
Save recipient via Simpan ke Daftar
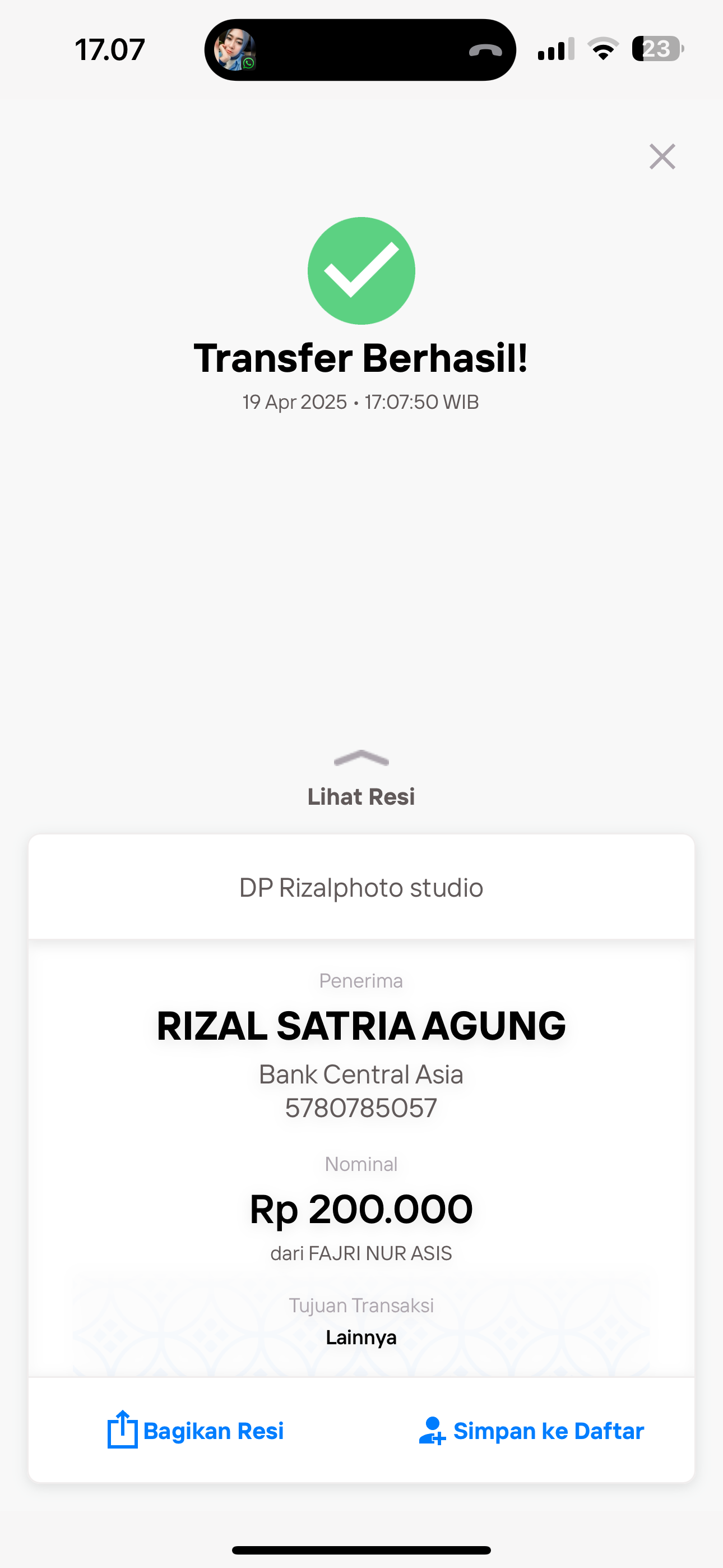(531, 1431)
